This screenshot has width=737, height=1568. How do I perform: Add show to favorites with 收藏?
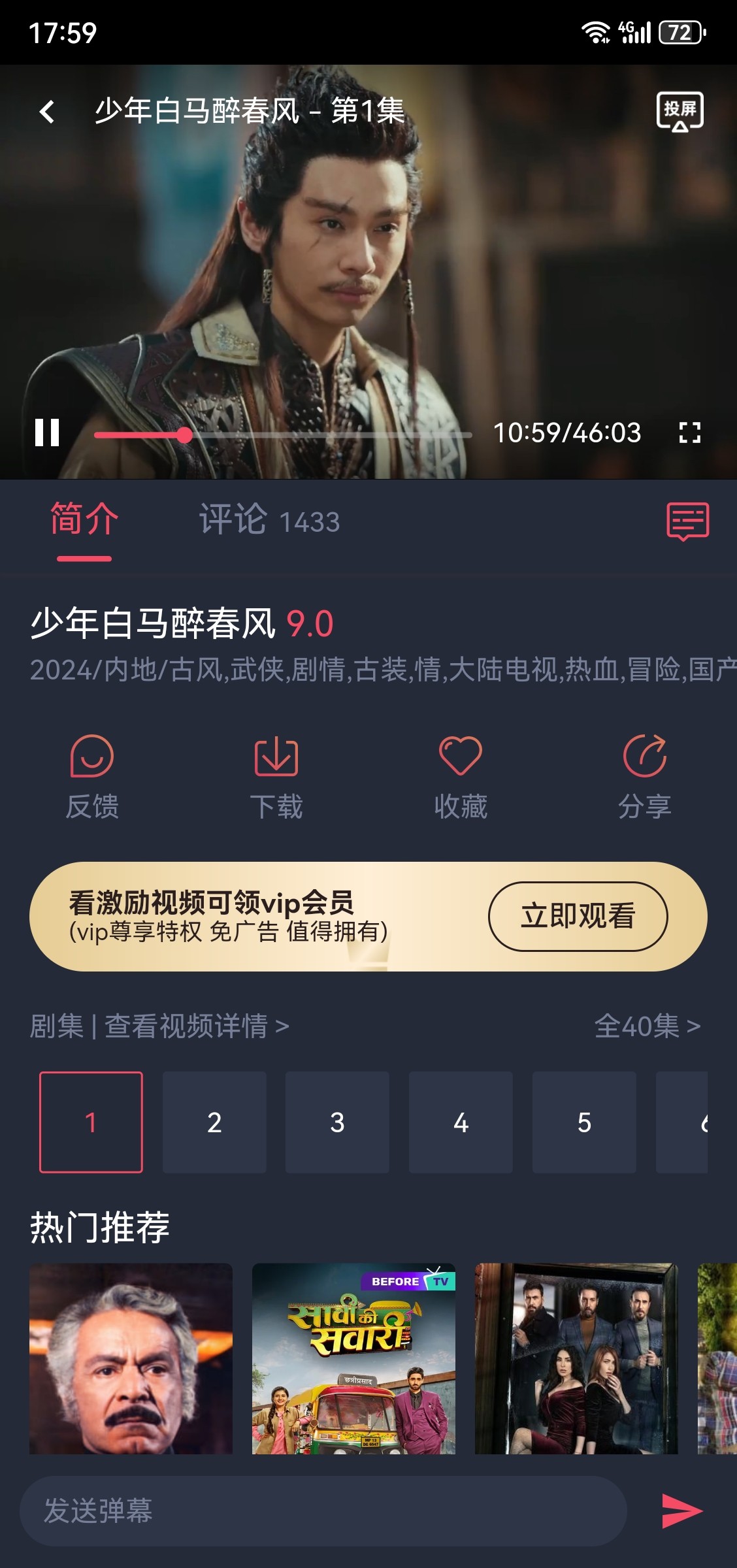coord(461,777)
